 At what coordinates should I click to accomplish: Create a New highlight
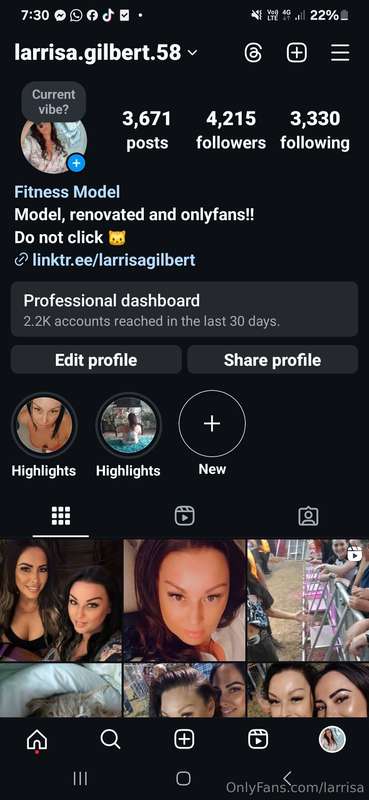click(x=212, y=423)
